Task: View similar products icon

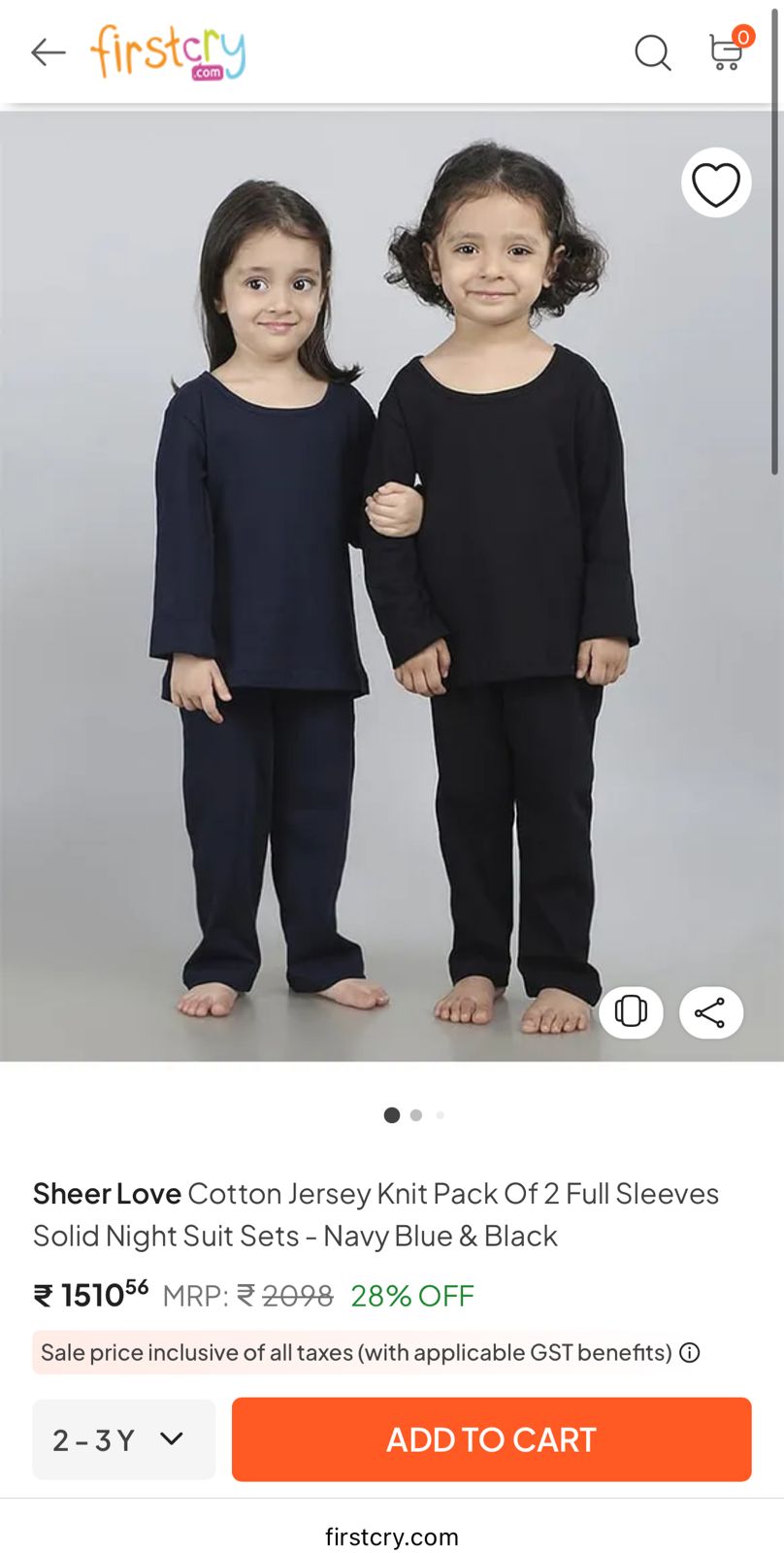Action: click(631, 1012)
